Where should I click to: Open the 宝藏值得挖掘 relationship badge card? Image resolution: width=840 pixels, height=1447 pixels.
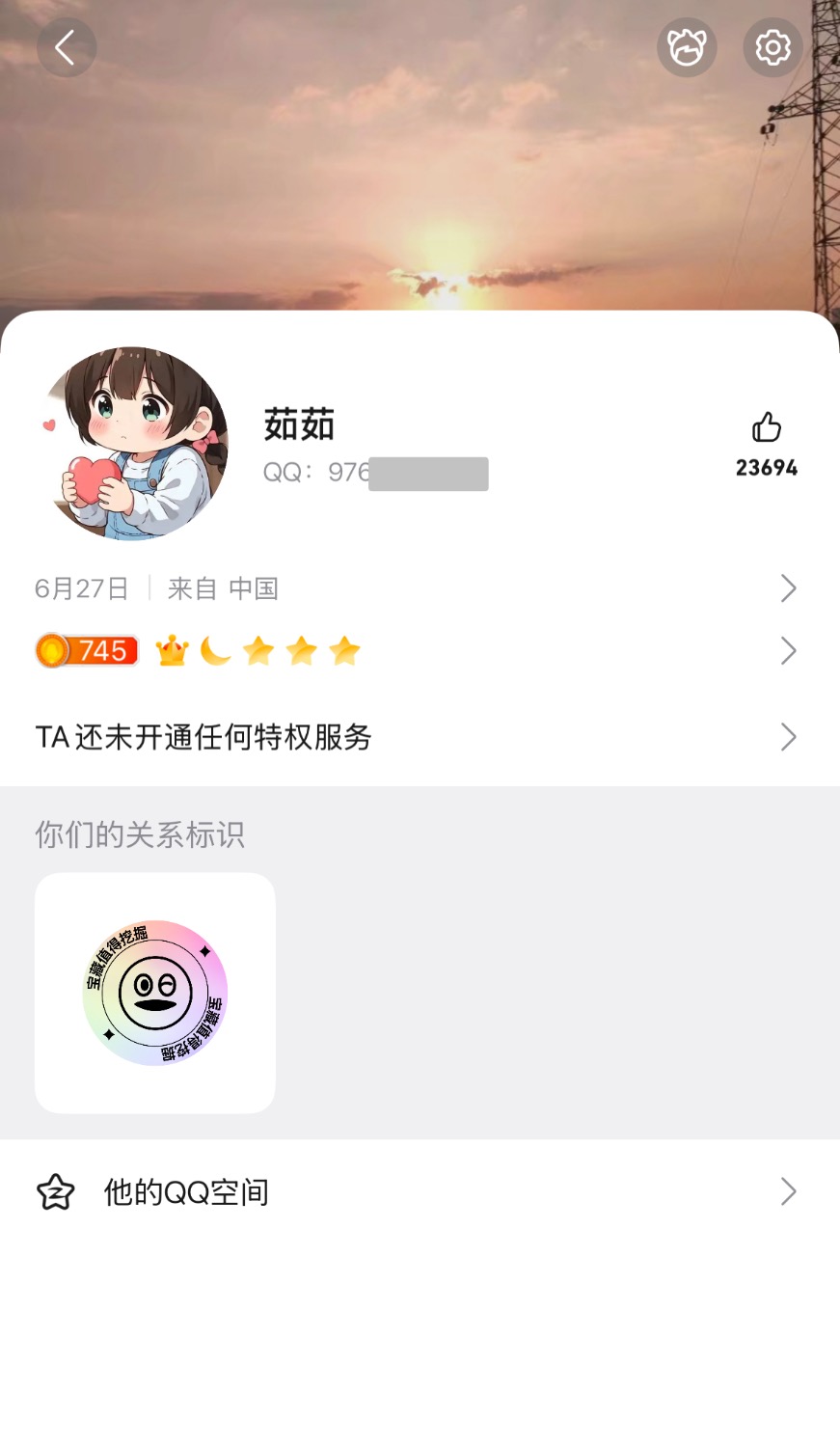pos(155,993)
